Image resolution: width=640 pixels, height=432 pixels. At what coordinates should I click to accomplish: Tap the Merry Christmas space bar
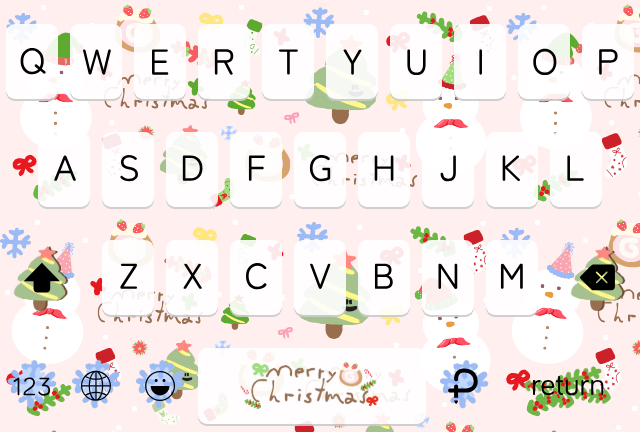coord(312,386)
